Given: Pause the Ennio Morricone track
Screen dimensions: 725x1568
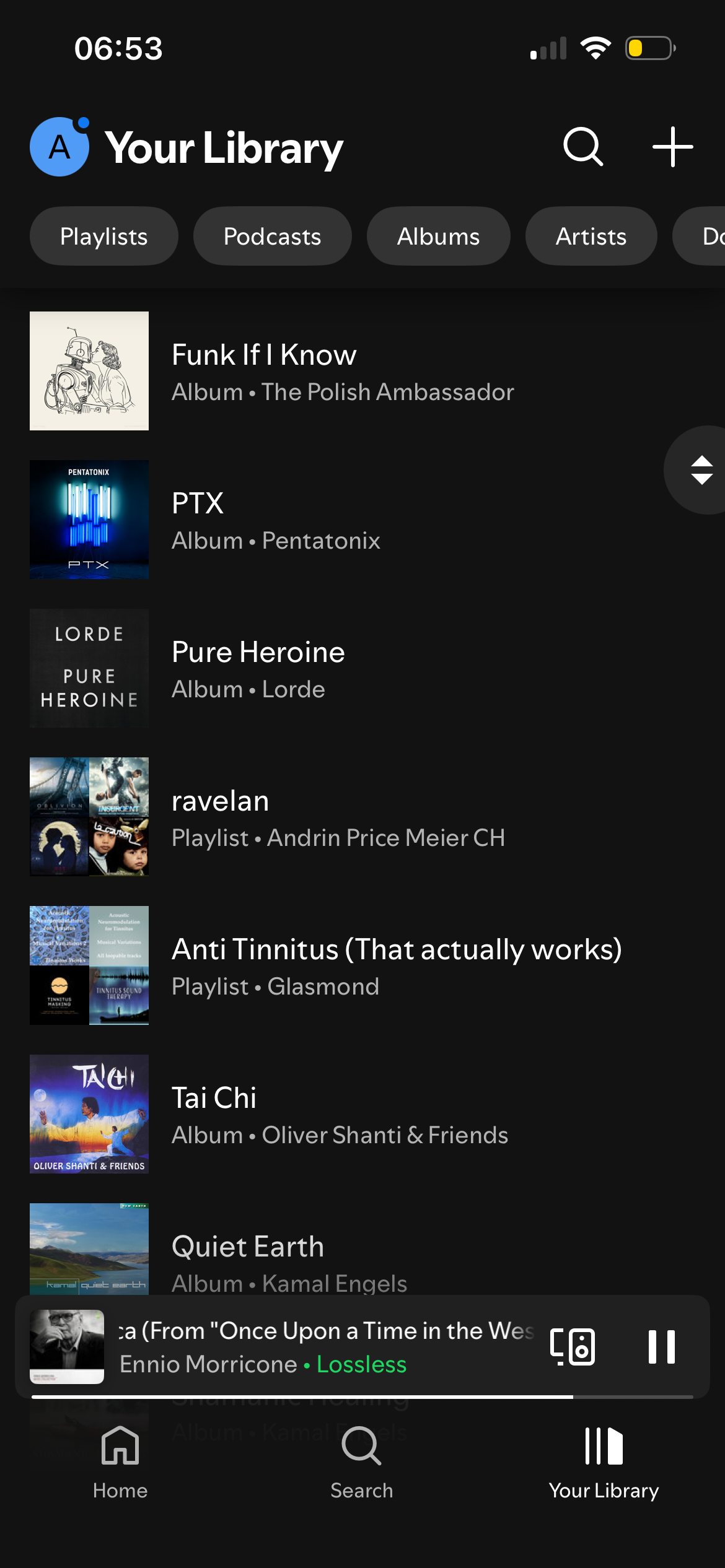Looking at the screenshot, I should tap(661, 1347).
